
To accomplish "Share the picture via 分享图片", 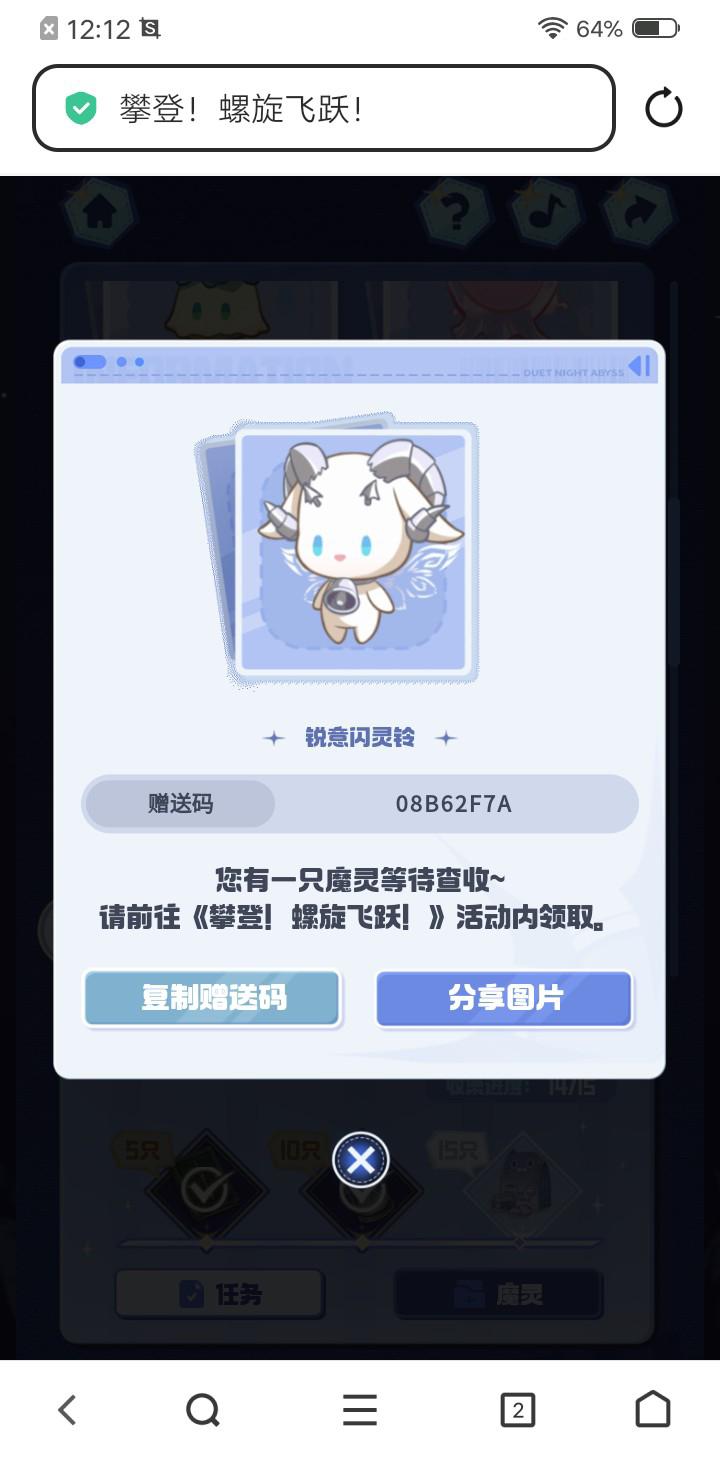I will (504, 998).
